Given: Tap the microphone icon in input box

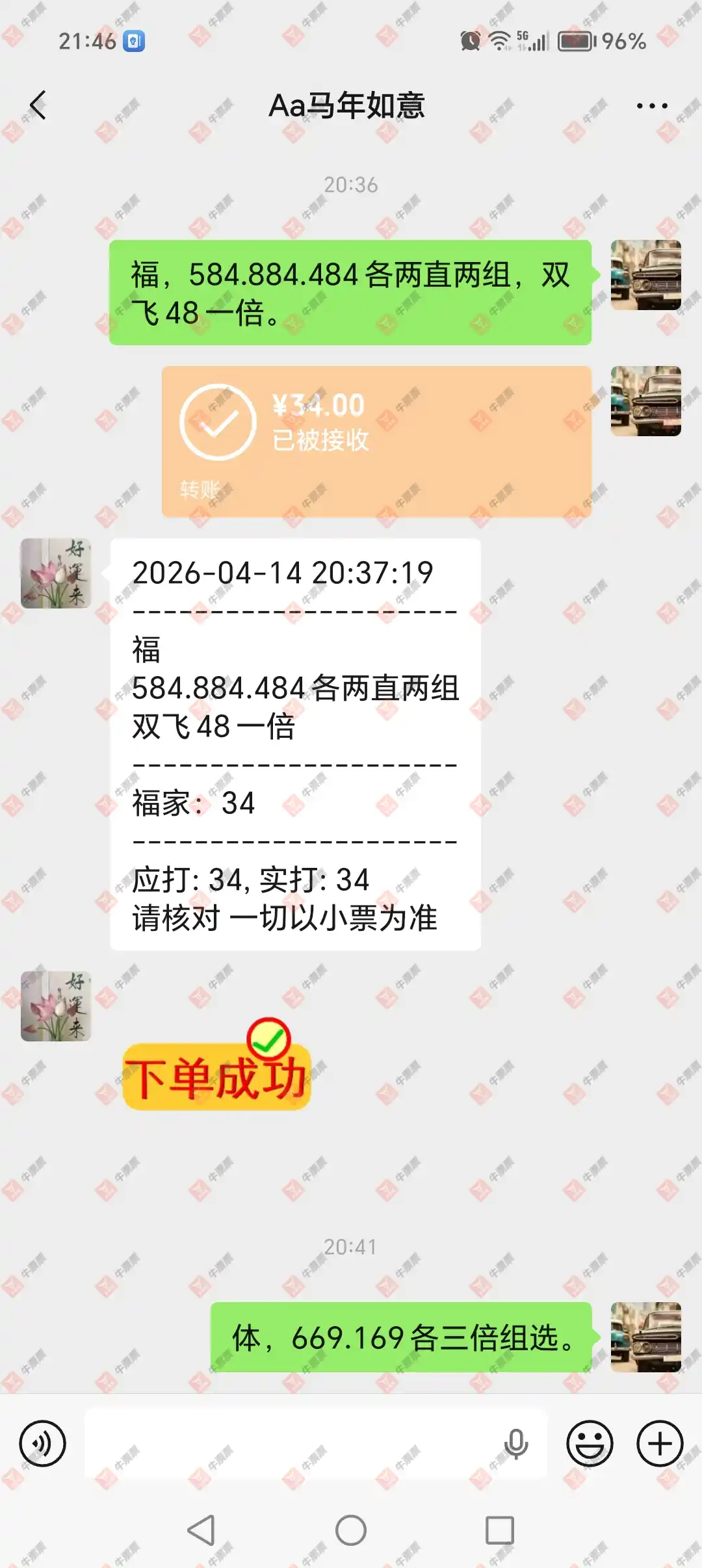Looking at the screenshot, I should click(x=516, y=1444).
